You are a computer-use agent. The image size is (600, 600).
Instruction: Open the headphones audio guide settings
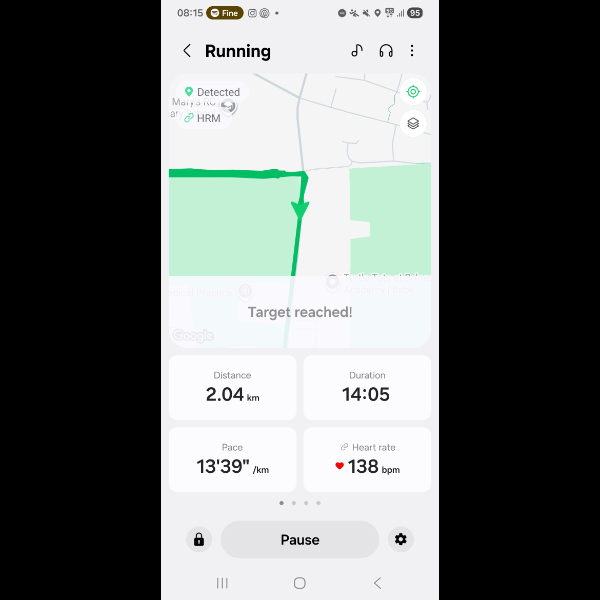[386, 51]
